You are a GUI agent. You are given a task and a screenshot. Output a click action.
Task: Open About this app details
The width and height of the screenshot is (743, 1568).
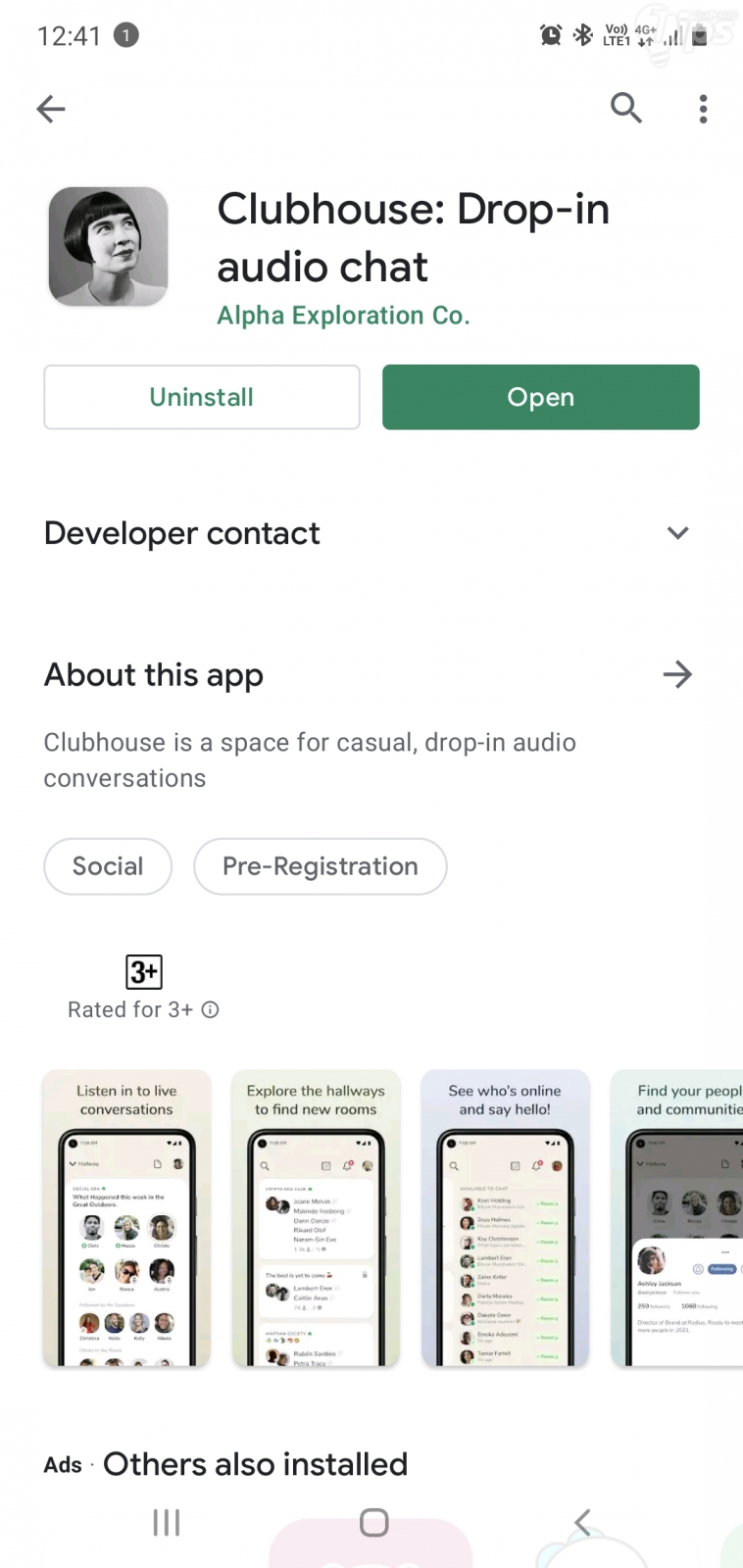point(677,674)
